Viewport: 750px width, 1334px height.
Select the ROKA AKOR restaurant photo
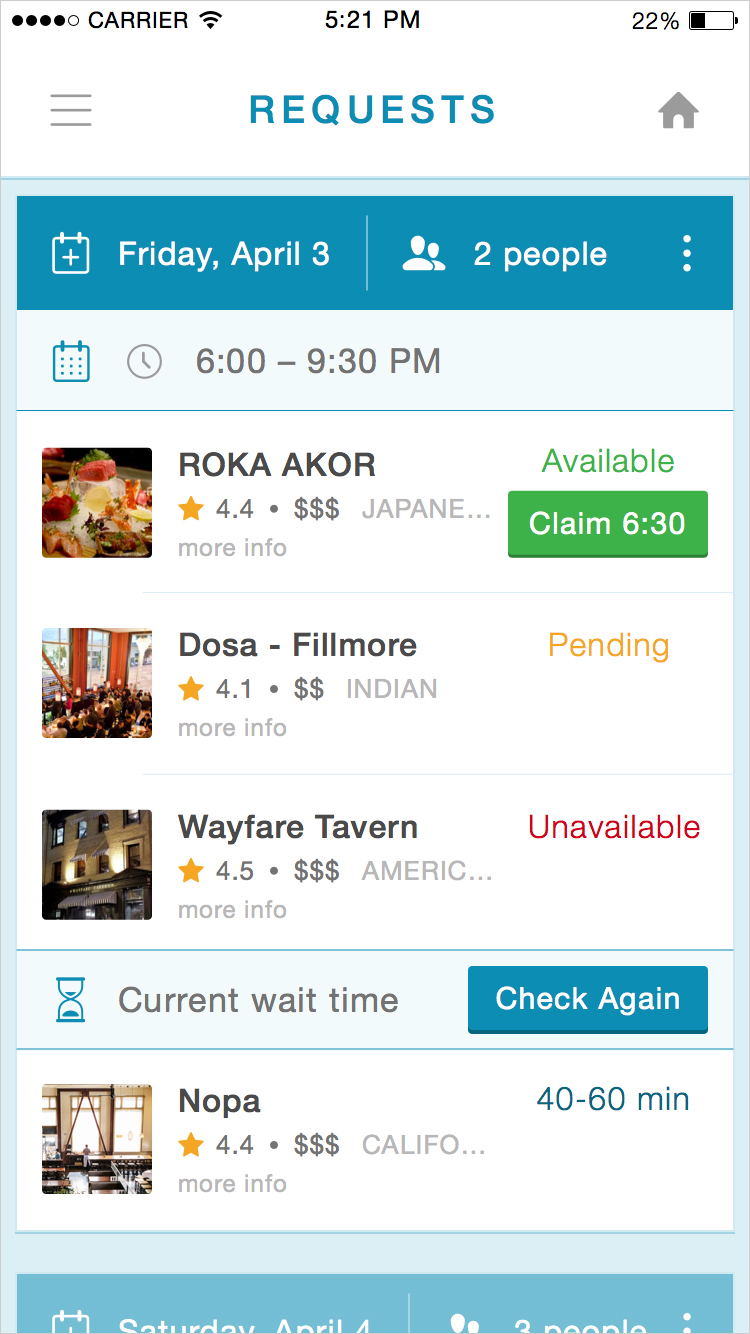click(x=97, y=503)
